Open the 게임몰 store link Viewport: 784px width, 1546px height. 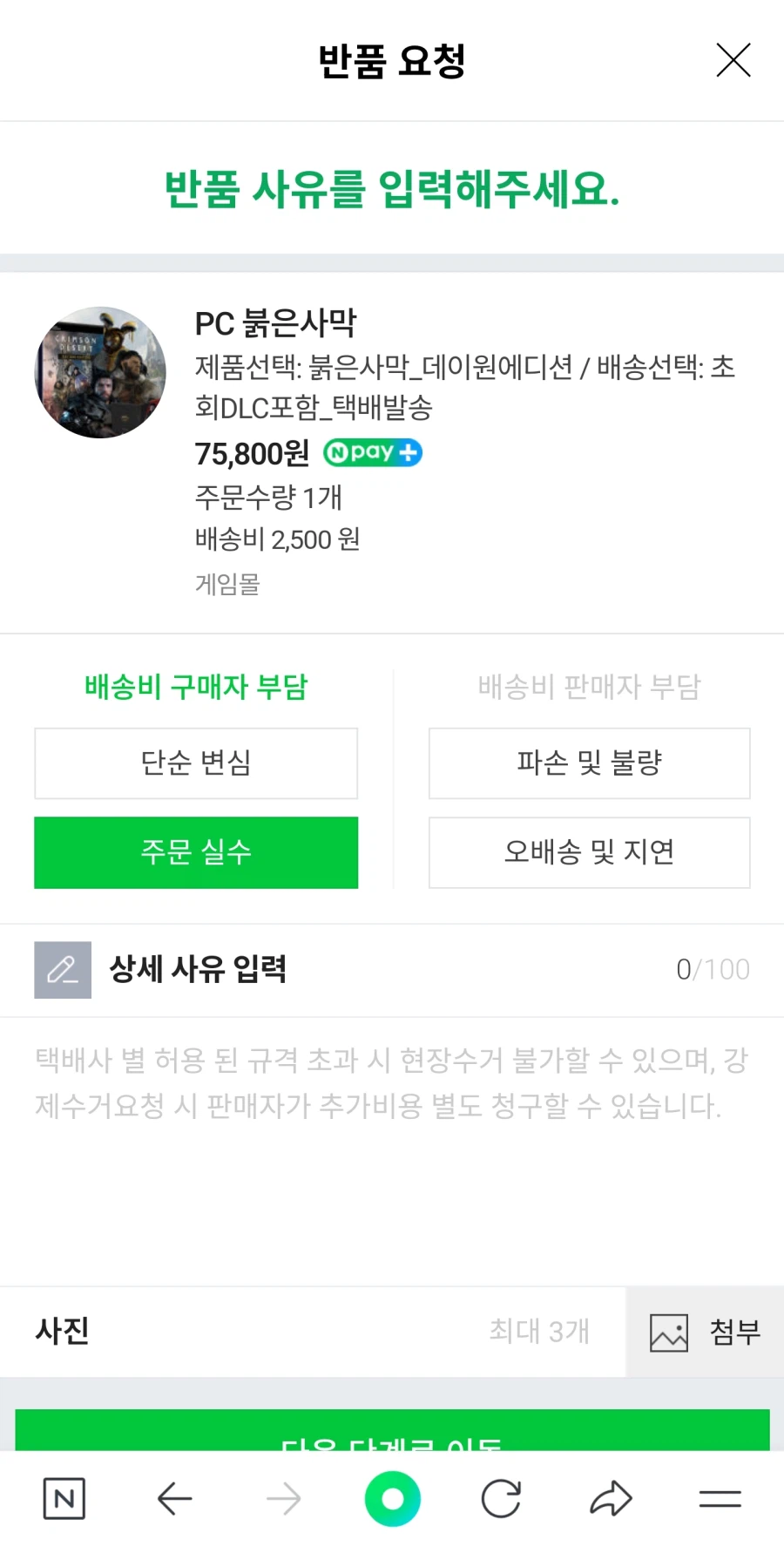(x=226, y=585)
